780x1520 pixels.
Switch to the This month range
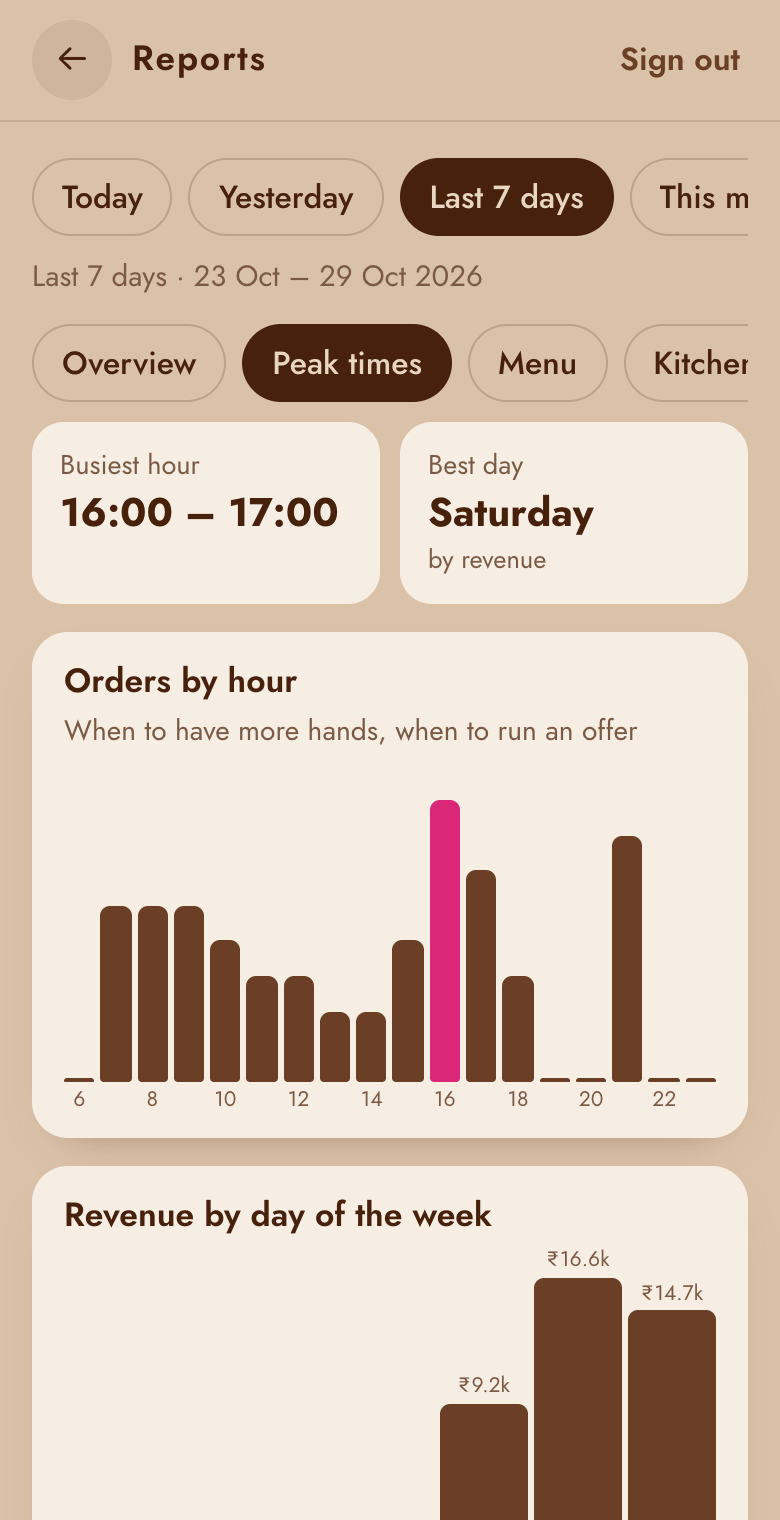[690, 197]
